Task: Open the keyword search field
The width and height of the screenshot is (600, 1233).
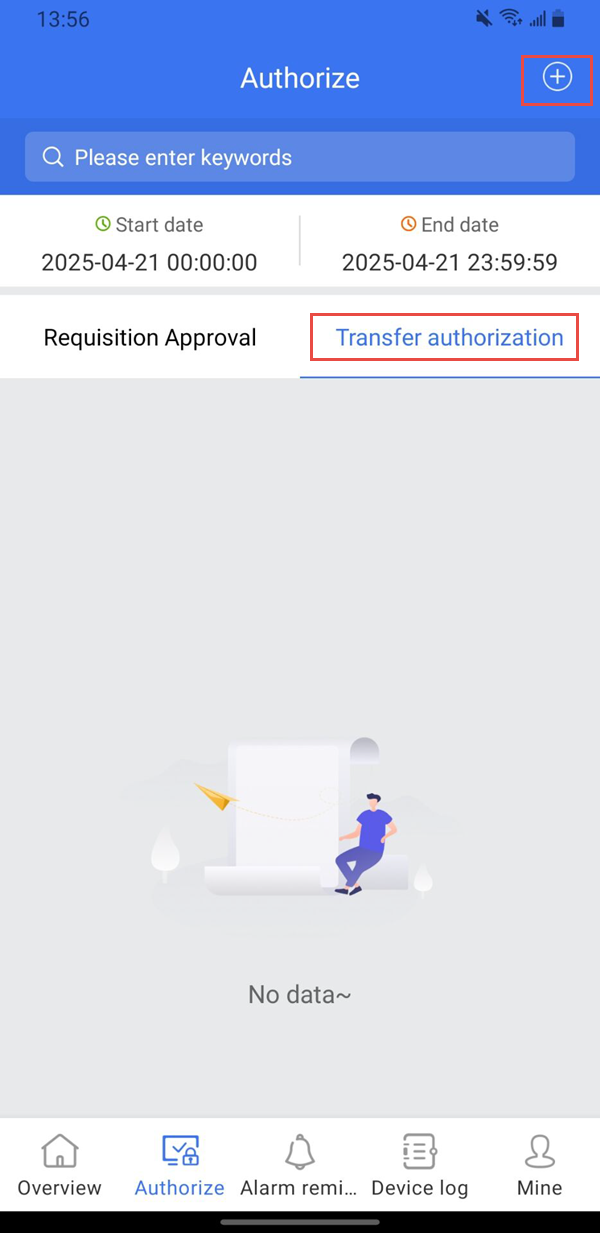Action: pyautogui.click(x=300, y=157)
